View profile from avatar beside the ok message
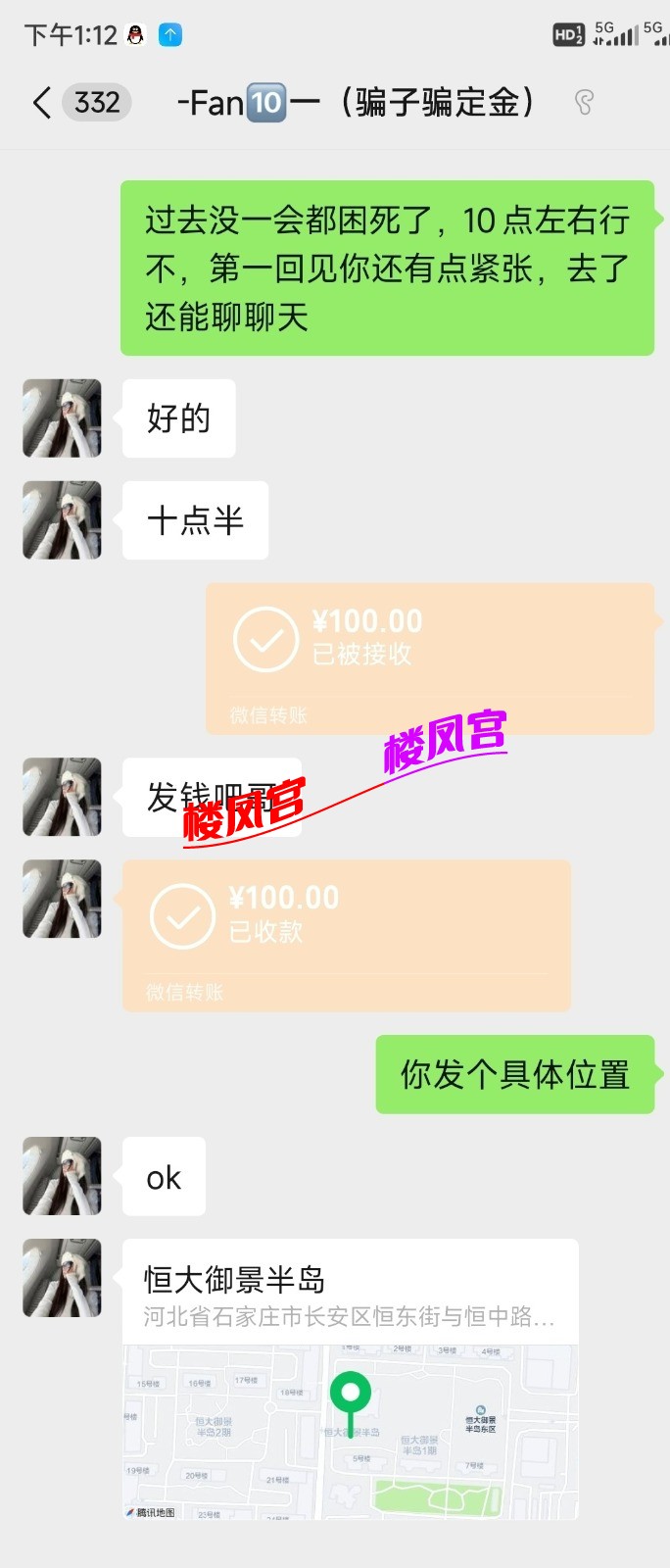The width and height of the screenshot is (670, 1568). click(x=63, y=1176)
